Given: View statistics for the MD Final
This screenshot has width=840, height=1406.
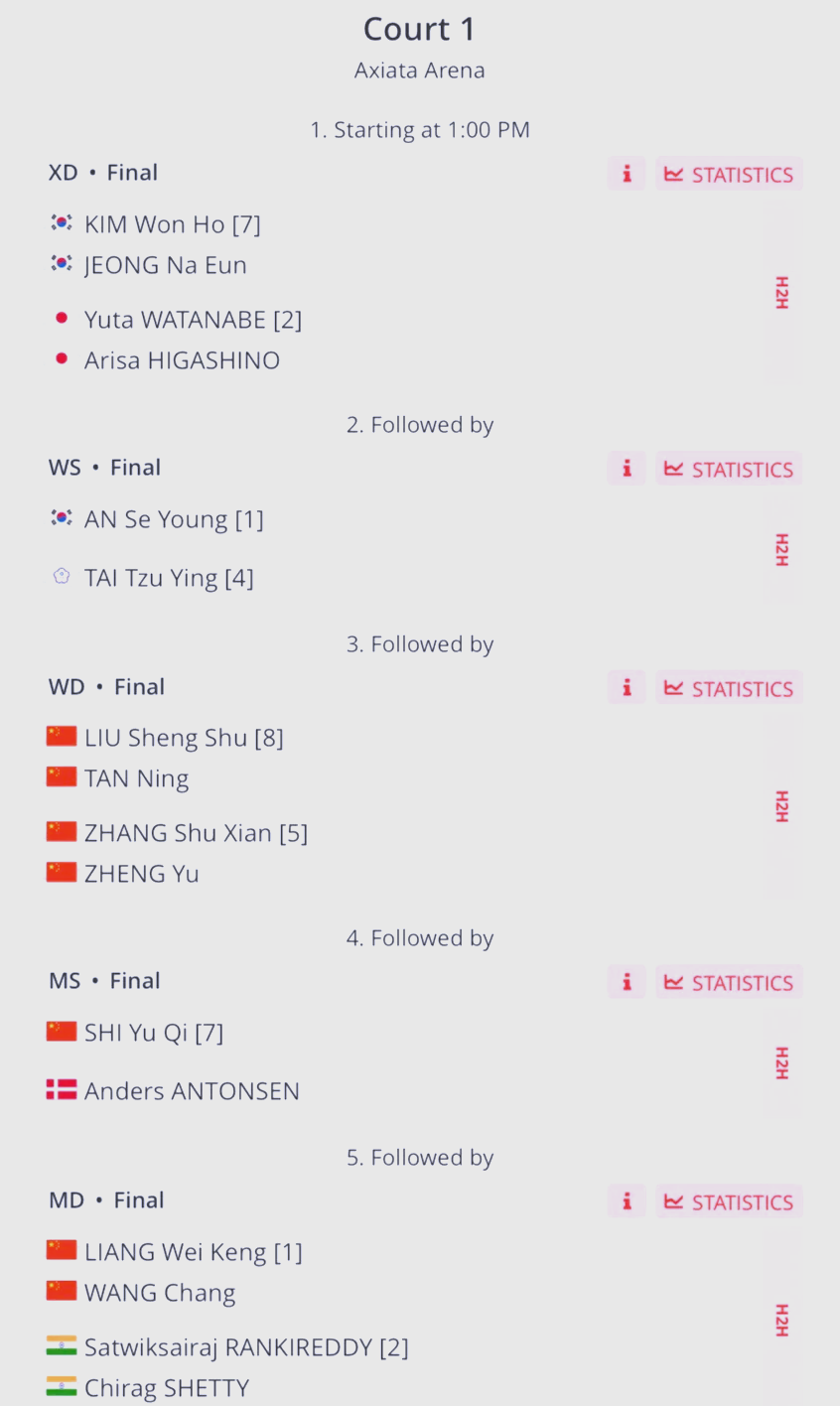Looking at the screenshot, I should click(x=729, y=1201).
